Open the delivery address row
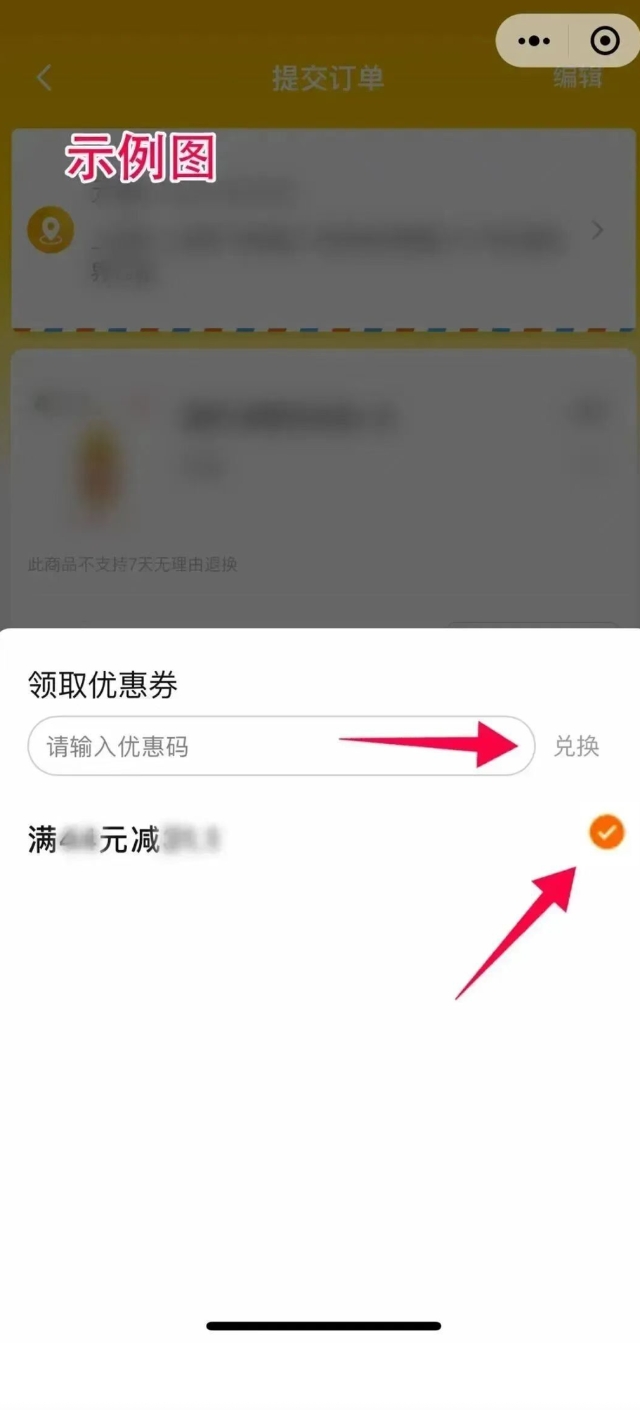 tap(320, 231)
